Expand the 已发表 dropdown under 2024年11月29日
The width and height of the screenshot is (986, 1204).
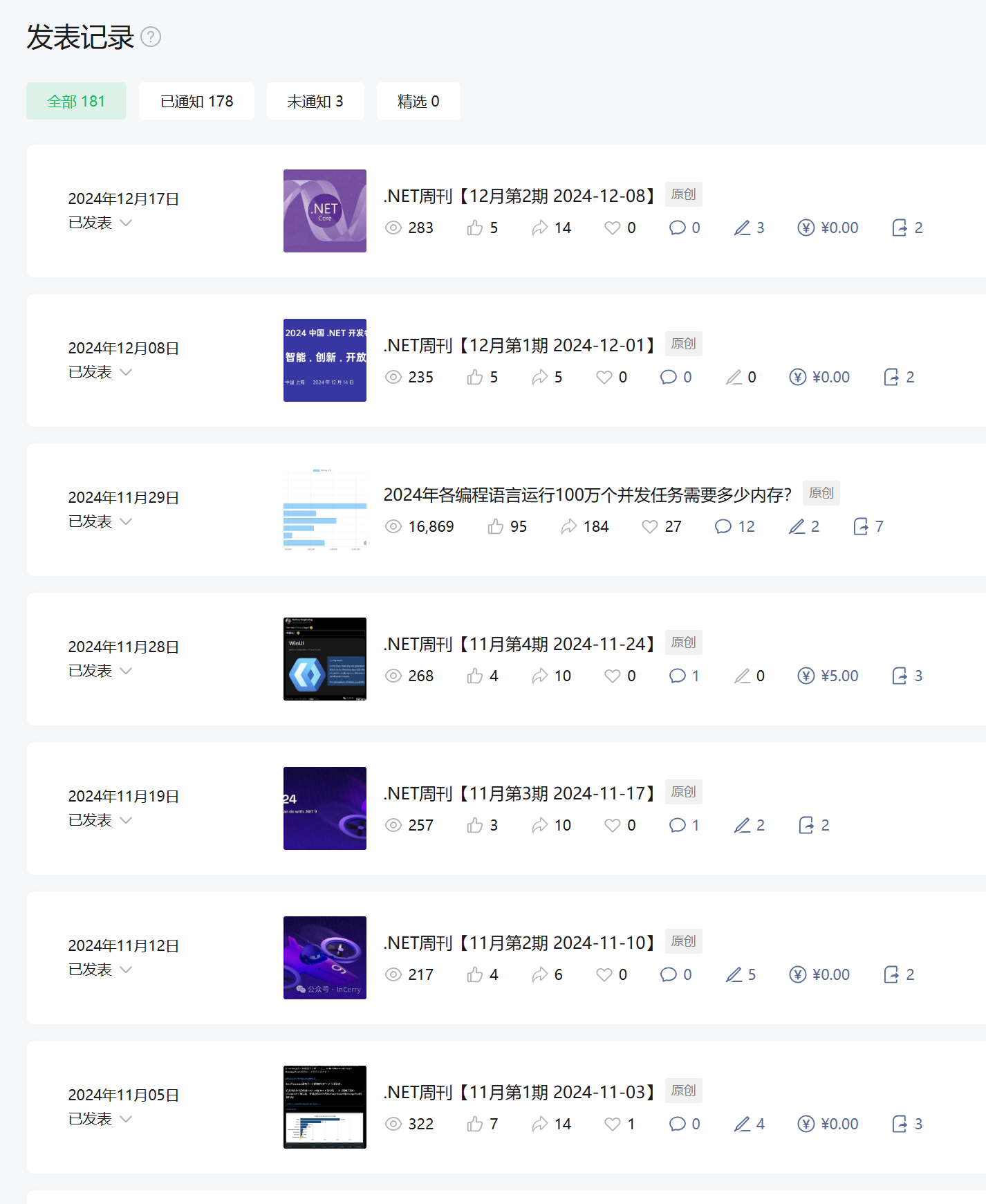tap(126, 521)
